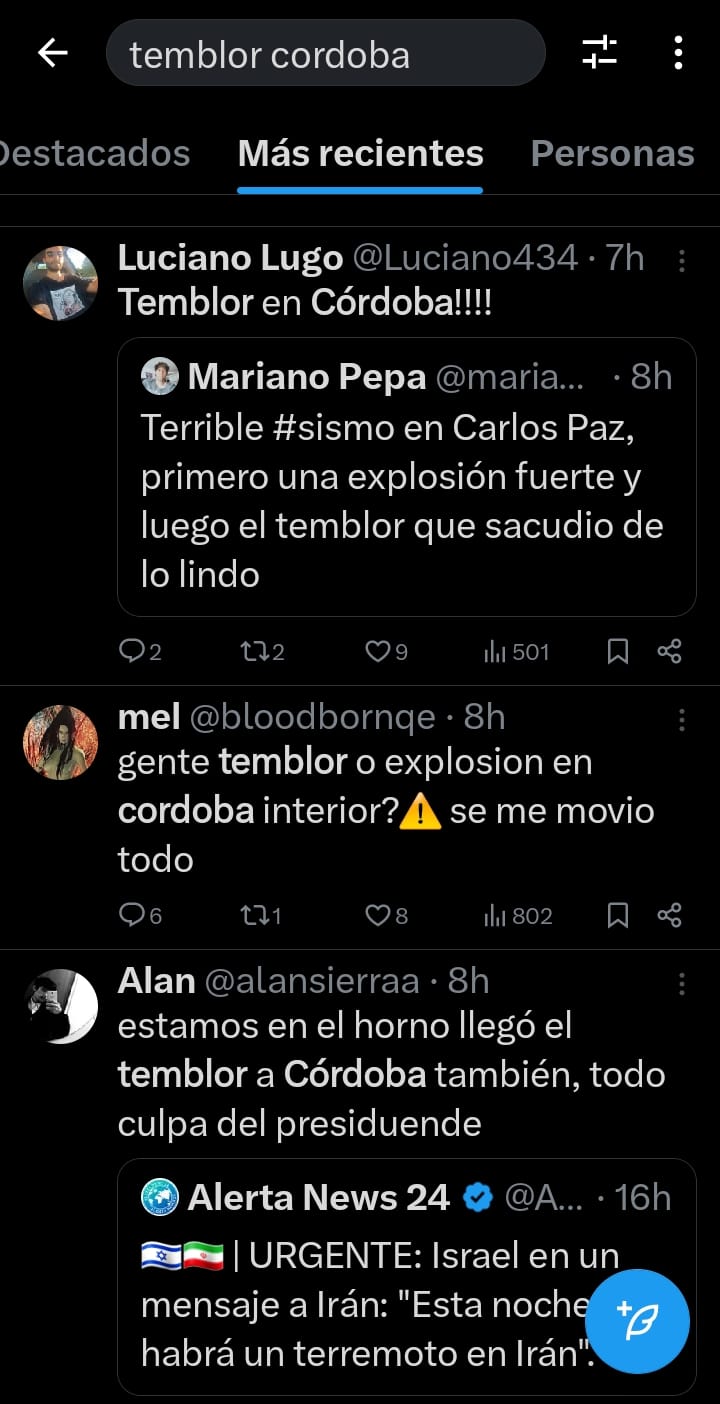Image resolution: width=720 pixels, height=1404 pixels.
Task: Edit the 'temblor cordoba' search field
Action: coord(325,53)
